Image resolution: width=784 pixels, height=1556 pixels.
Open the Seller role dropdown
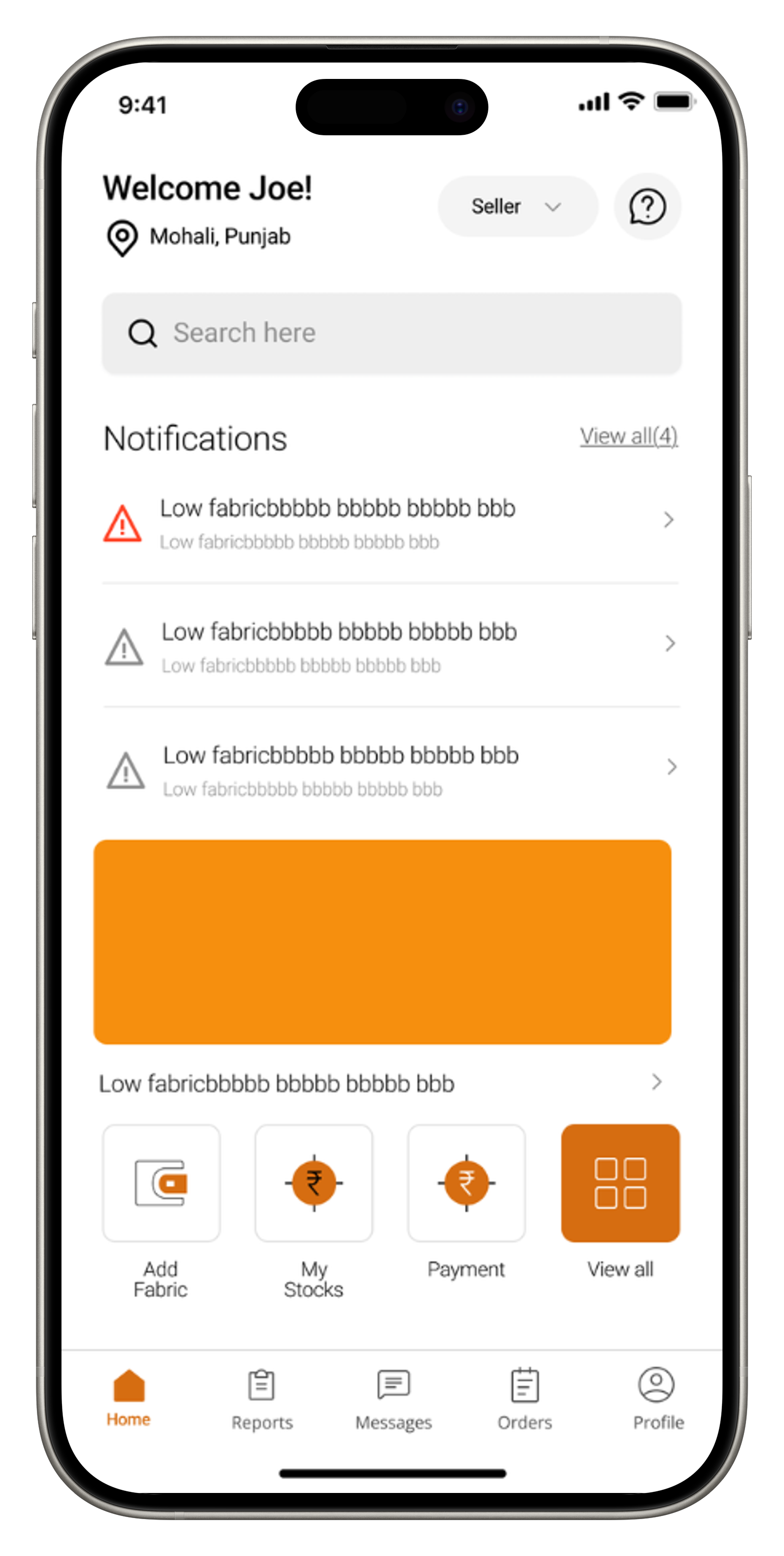coord(517,207)
